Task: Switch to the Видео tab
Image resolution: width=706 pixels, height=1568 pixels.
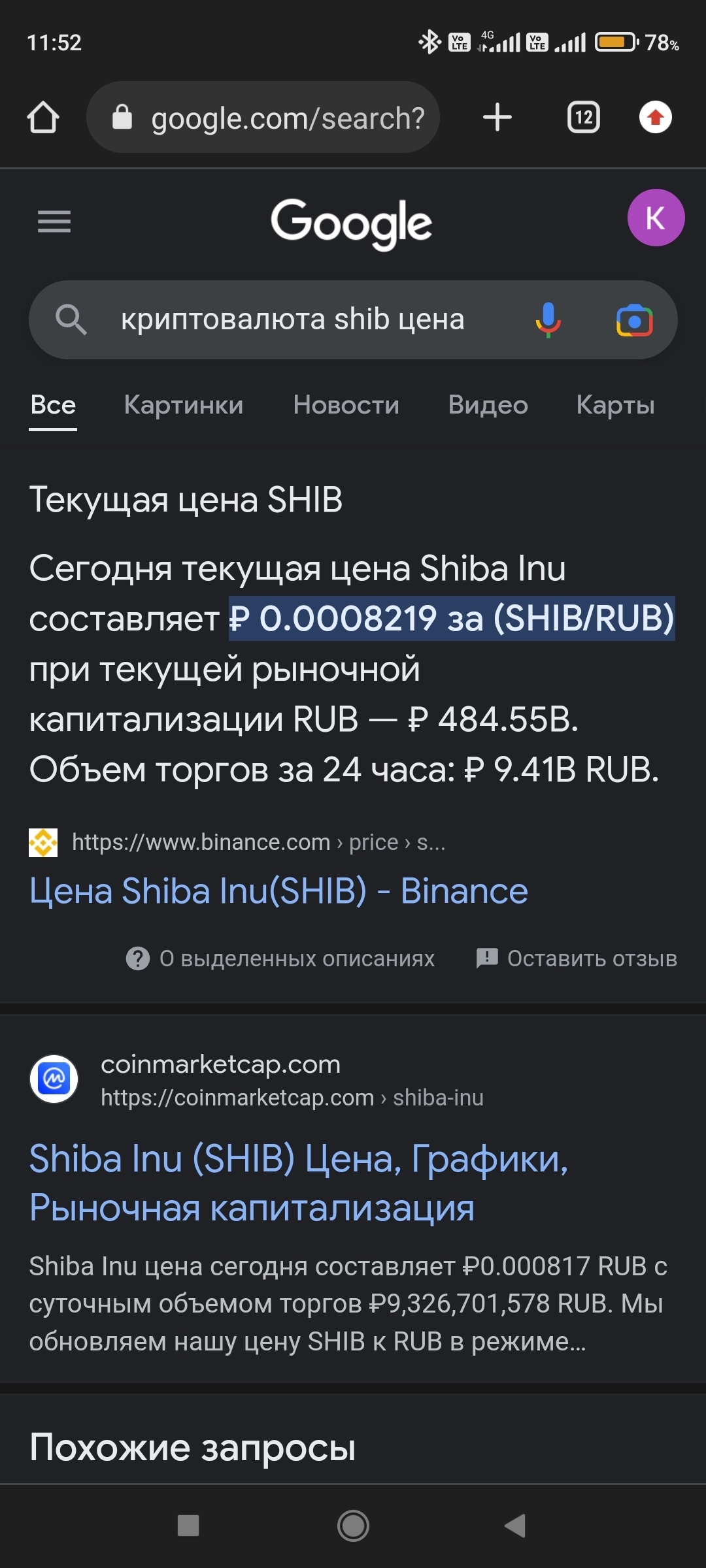Action: (488, 405)
